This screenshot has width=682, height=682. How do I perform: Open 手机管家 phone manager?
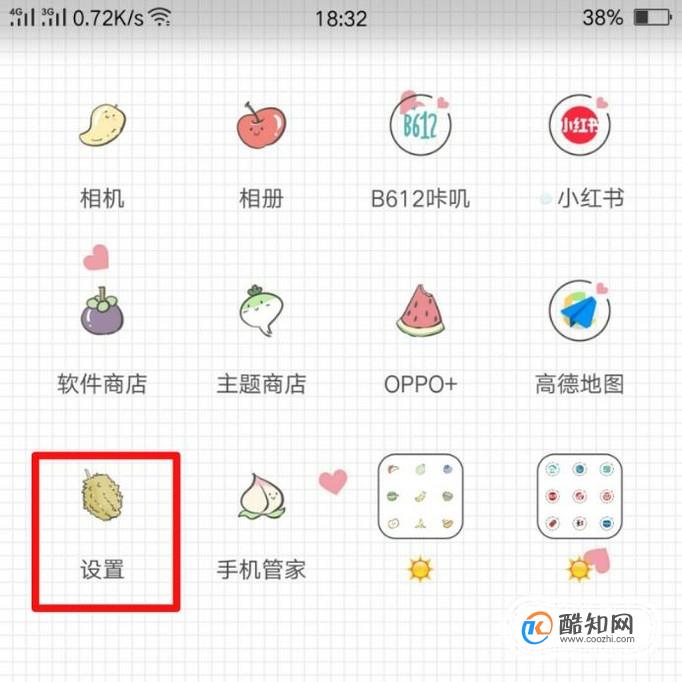(x=261, y=498)
